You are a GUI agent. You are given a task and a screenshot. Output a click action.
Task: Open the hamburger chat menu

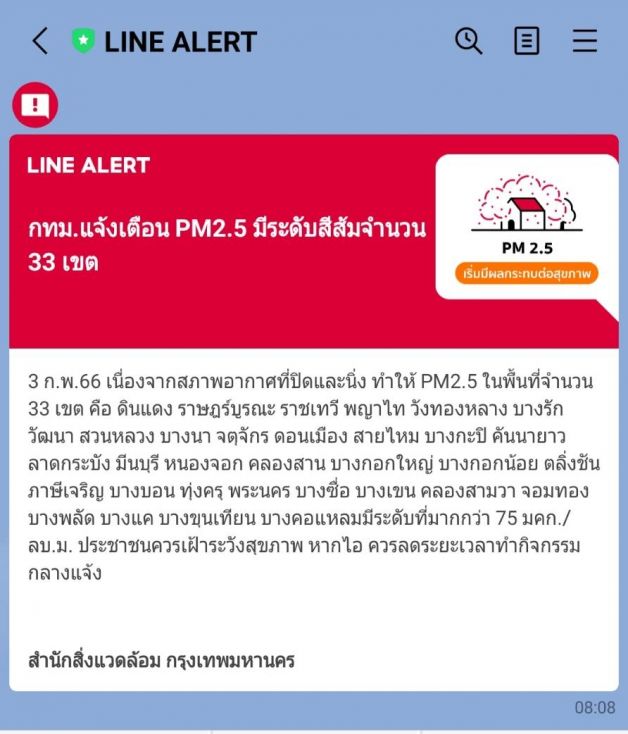(585, 41)
